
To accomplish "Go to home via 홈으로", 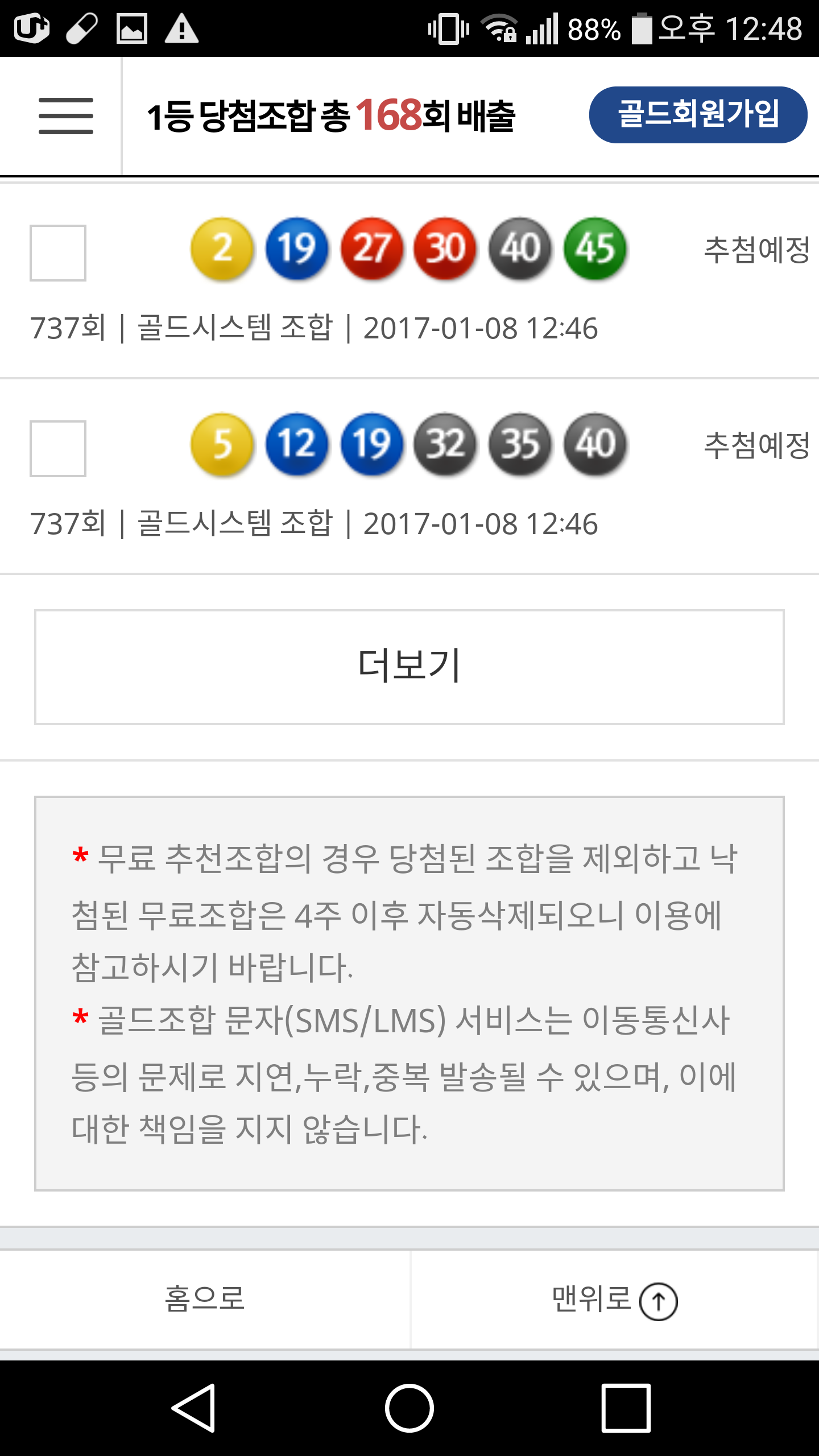I will [205, 1299].
